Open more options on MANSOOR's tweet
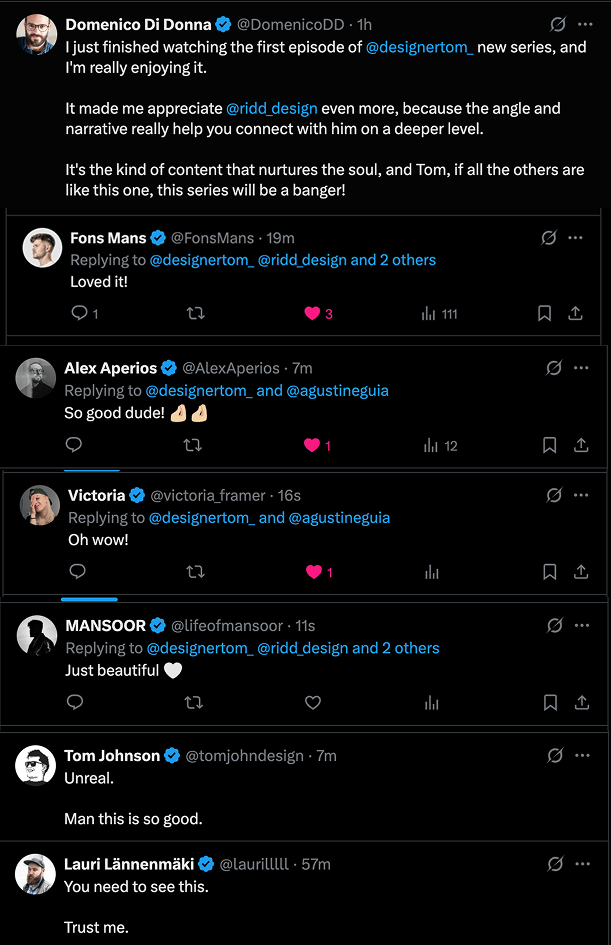This screenshot has width=611, height=945. click(585, 626)
